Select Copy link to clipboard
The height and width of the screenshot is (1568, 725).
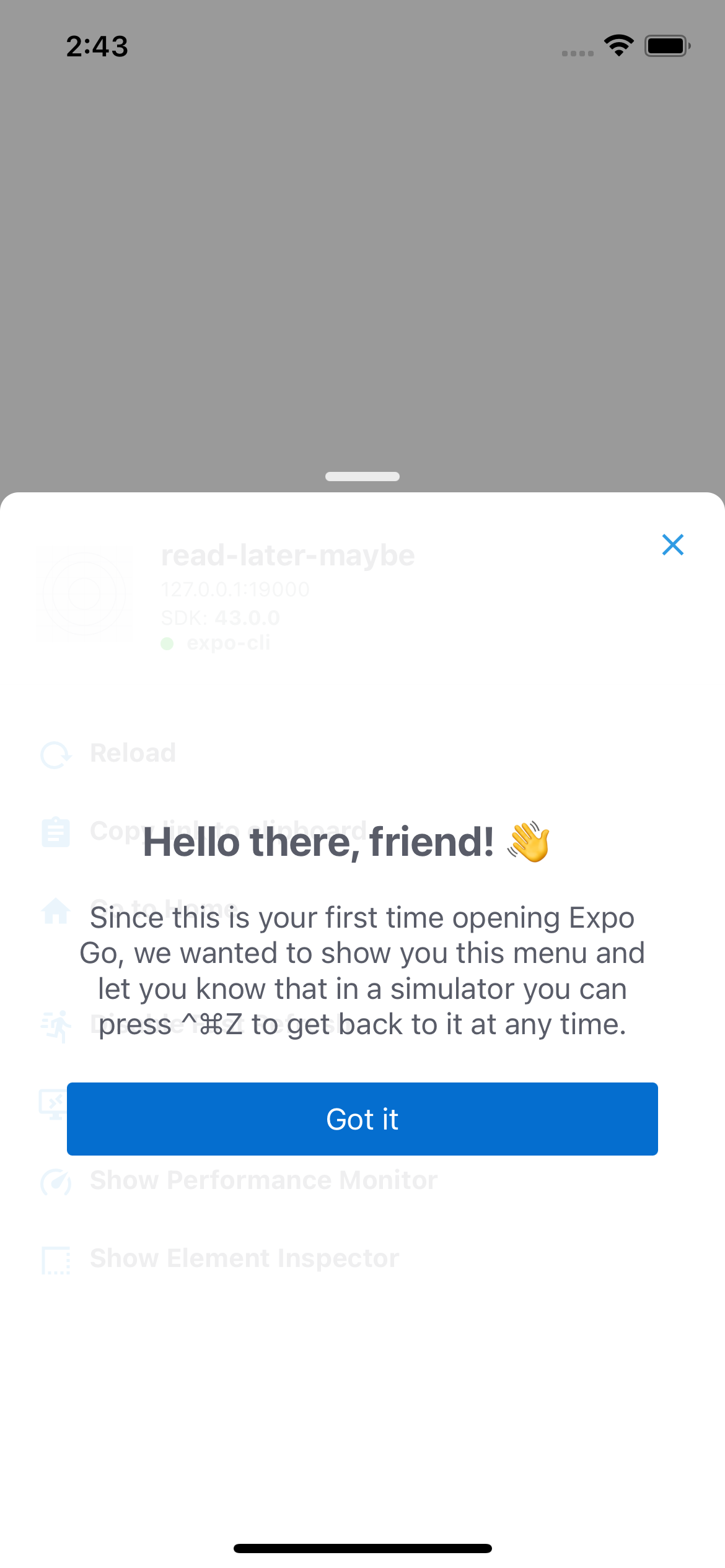(229, 831)
